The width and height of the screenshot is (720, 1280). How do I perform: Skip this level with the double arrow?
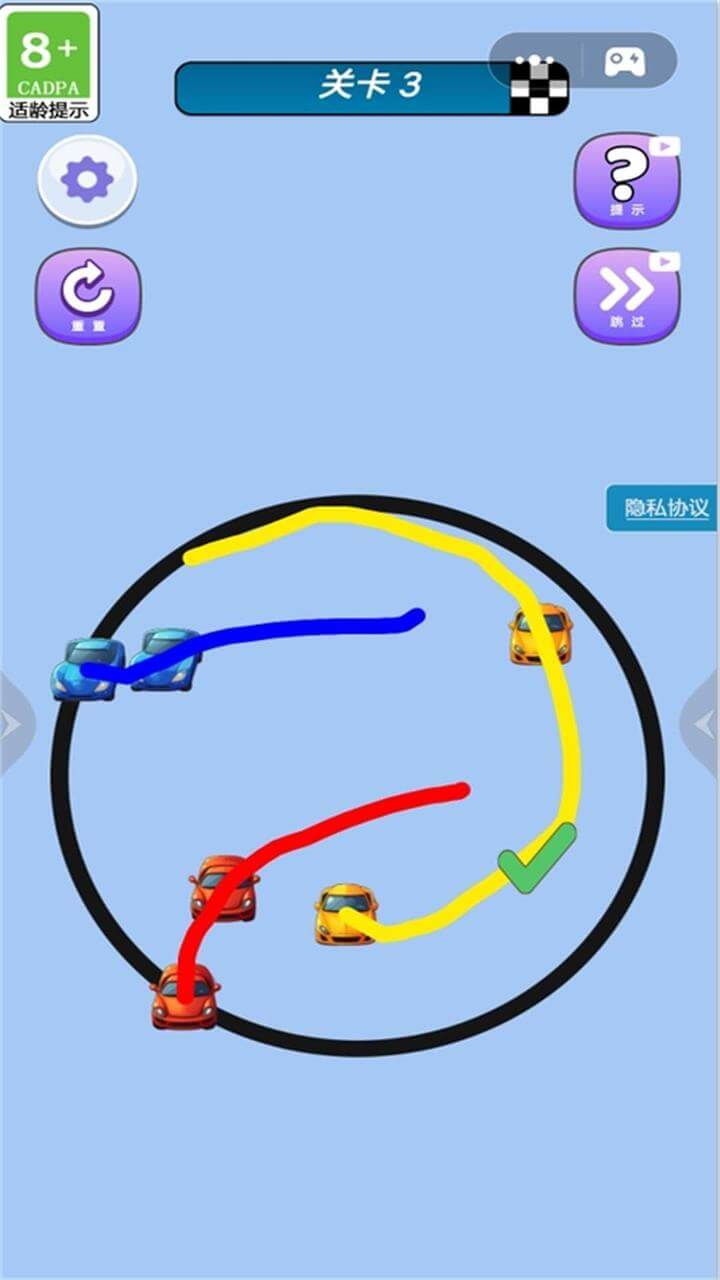tap(627, 295)
